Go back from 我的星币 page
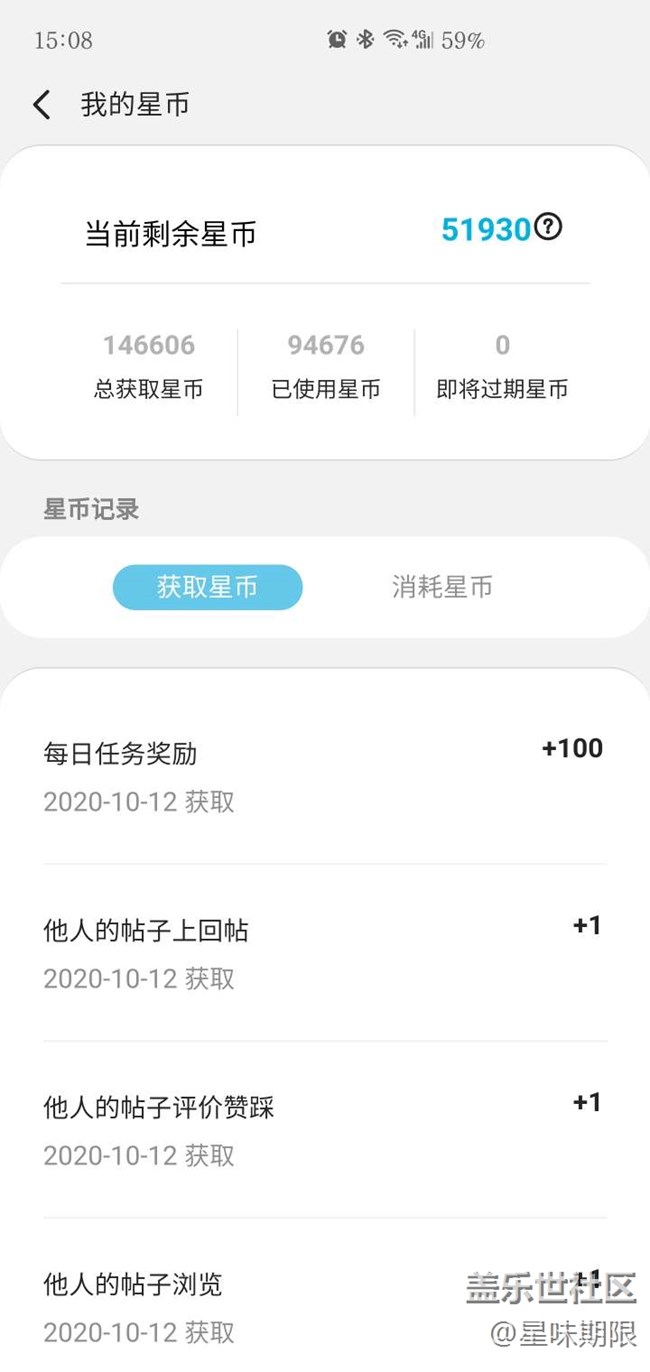650x1372 pixels. tap(42, 105)
